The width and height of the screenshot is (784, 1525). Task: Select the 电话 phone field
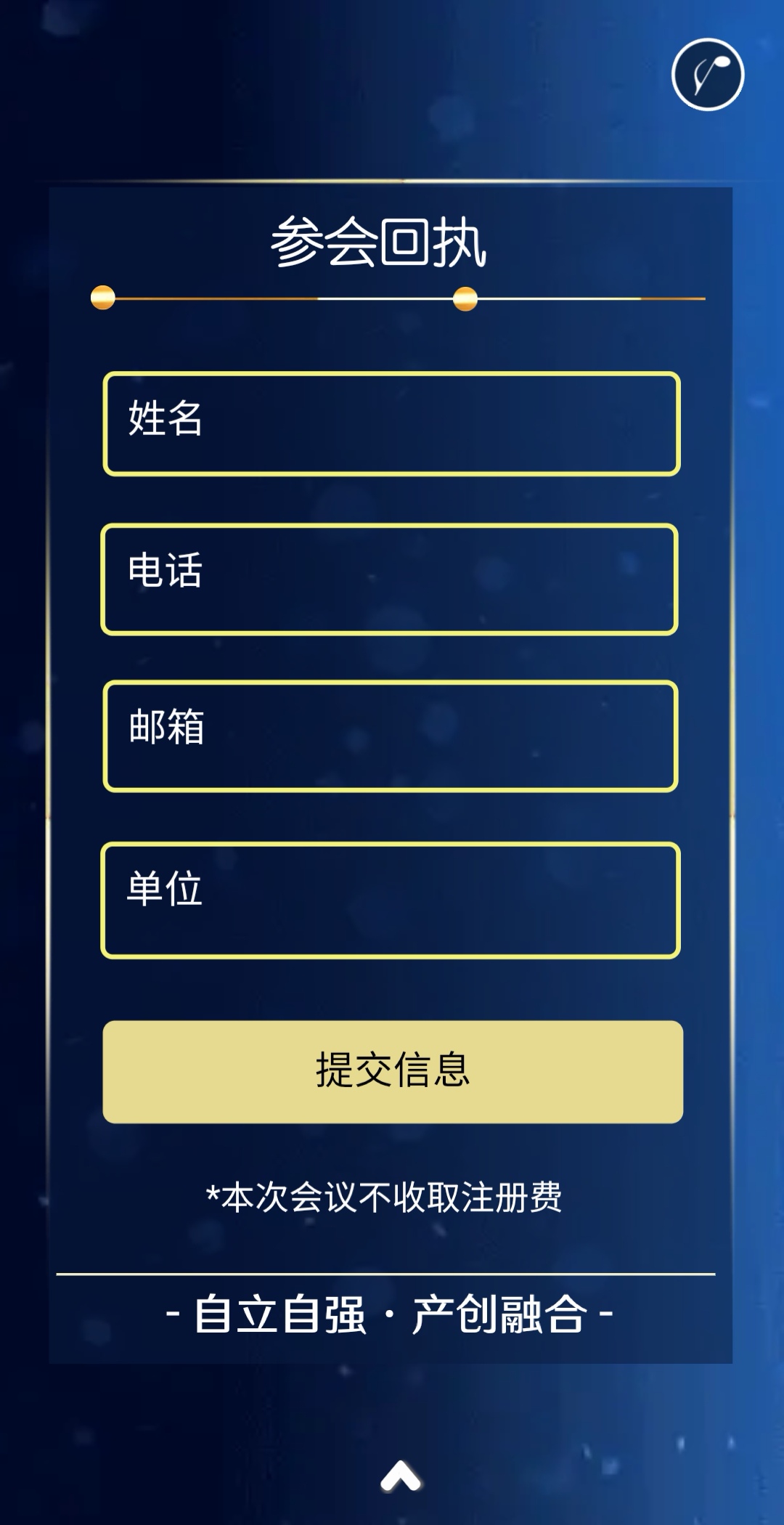pos(390,579)
